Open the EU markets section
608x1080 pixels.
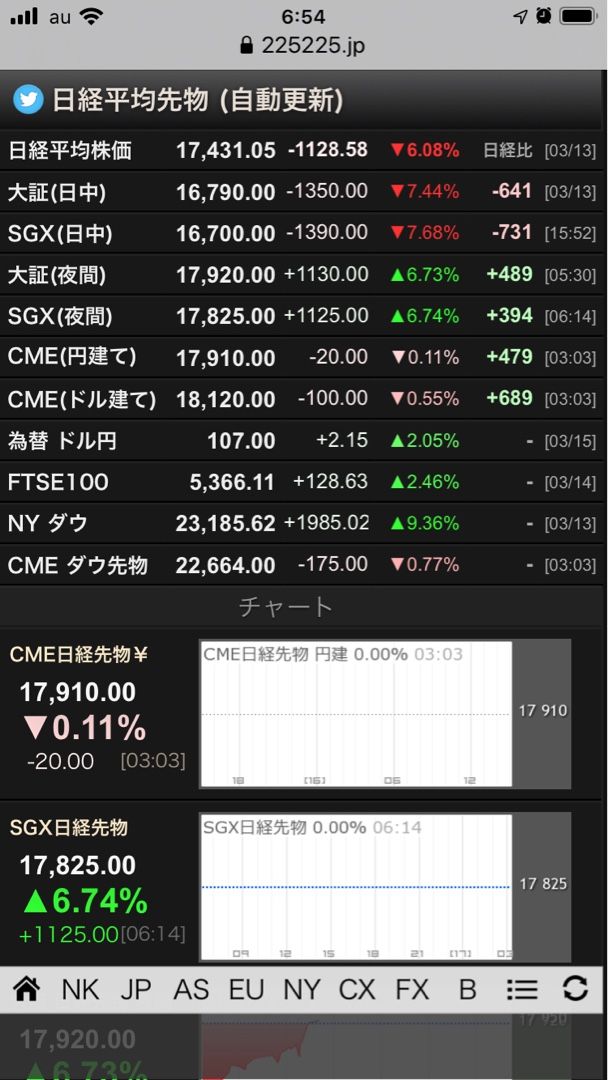click(245, 990)
